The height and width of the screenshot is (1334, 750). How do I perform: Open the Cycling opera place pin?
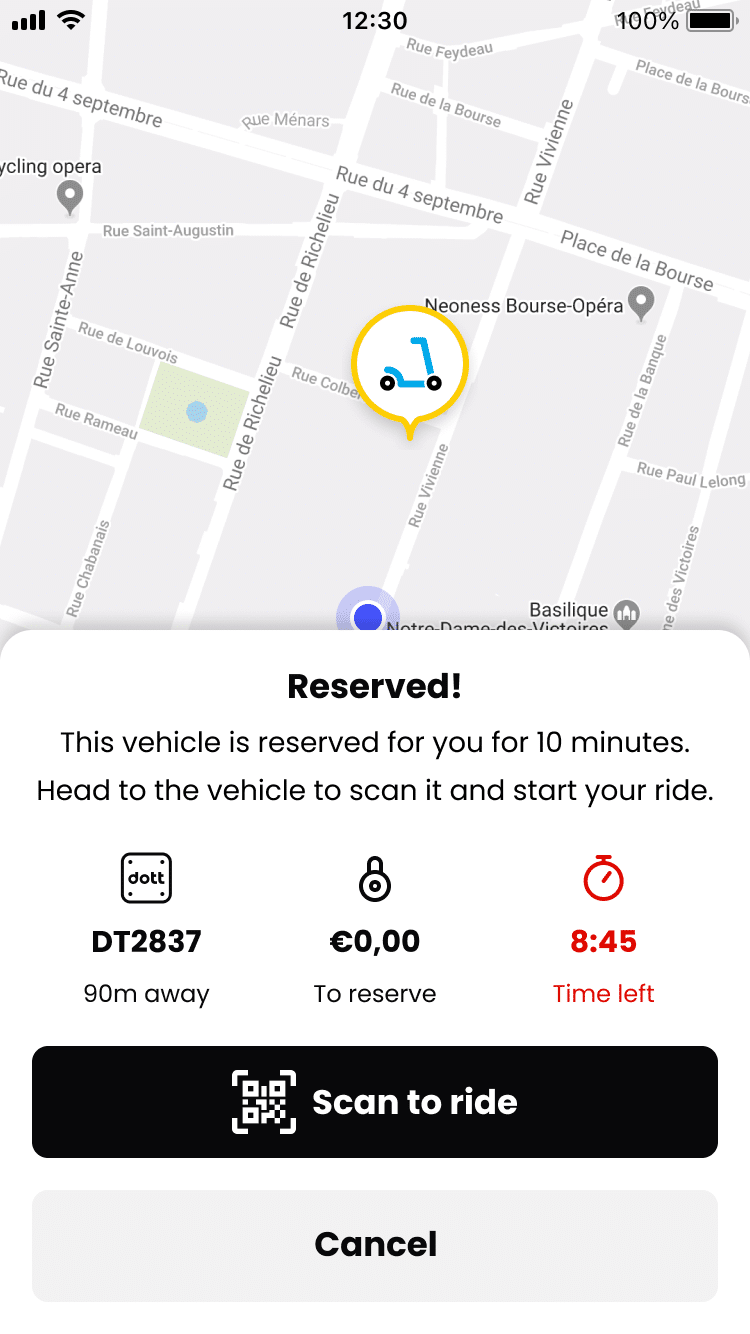69,197
